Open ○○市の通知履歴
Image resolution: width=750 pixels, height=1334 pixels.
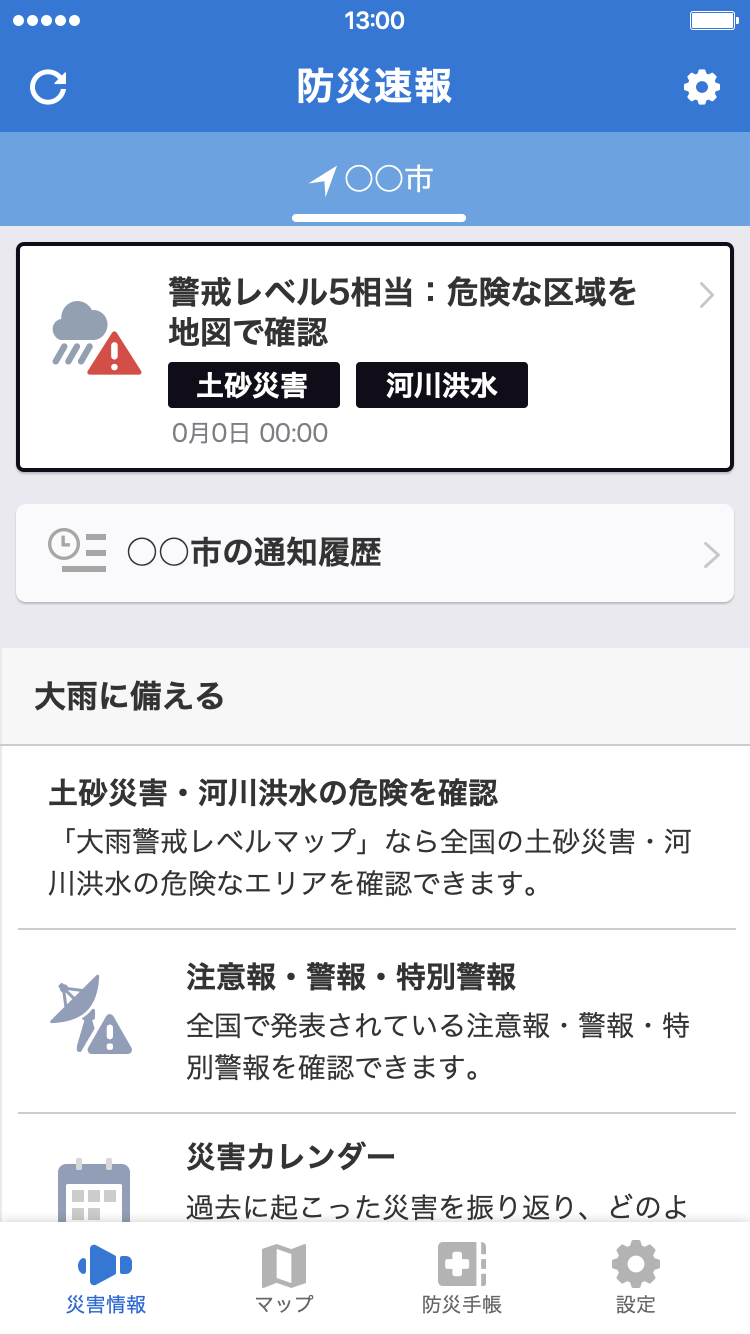(x=375, y=553)
